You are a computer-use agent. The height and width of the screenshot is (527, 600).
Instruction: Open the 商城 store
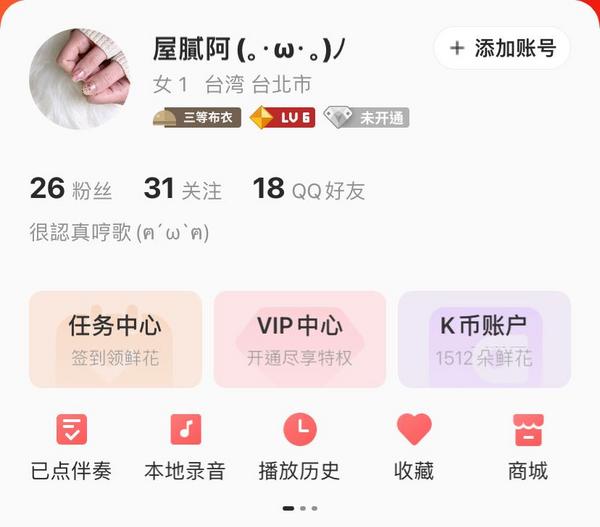tap(528, 447)
